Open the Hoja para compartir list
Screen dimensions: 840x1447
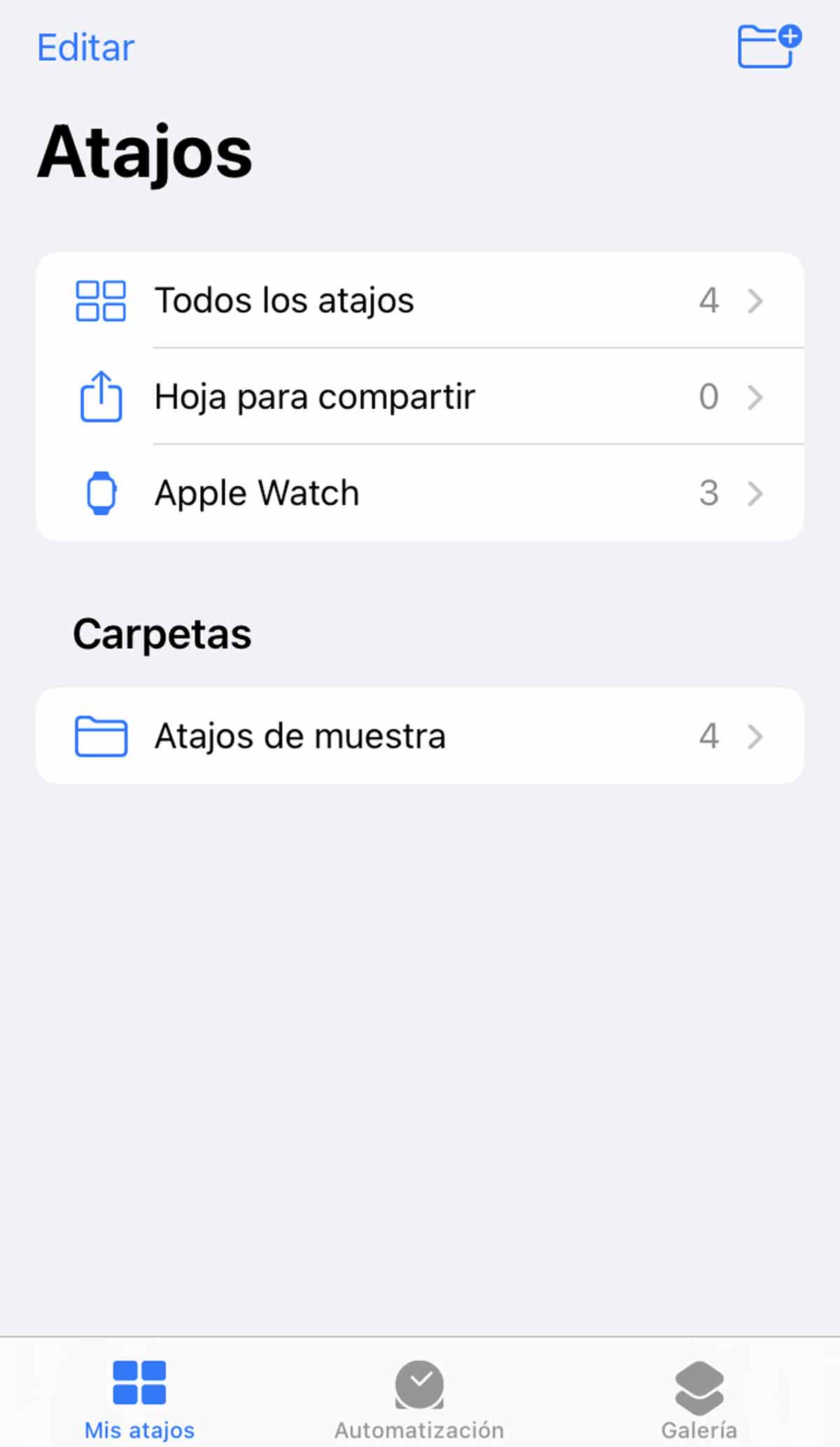[419, 396]
